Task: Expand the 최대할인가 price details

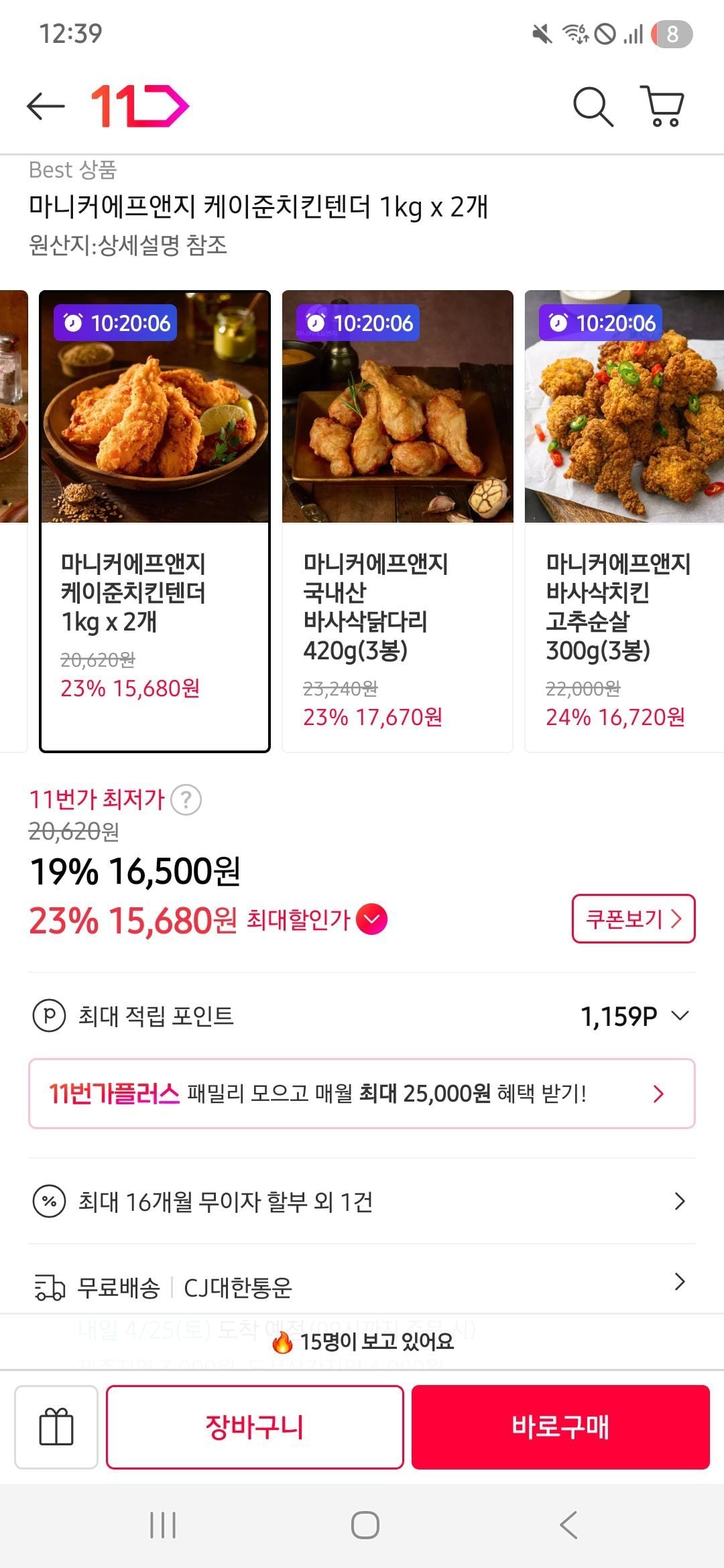Action: 372,919
